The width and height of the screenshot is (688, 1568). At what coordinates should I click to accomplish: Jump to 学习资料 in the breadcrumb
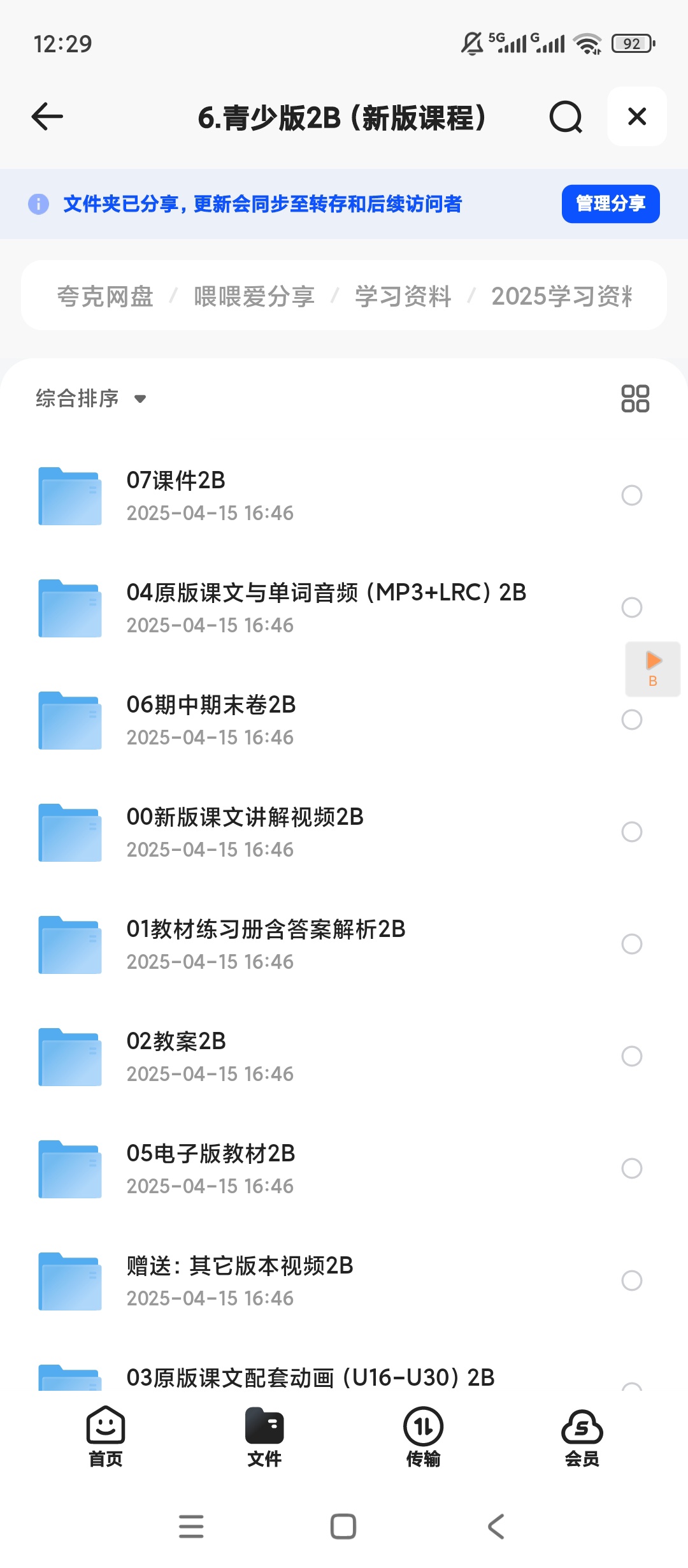403,296
